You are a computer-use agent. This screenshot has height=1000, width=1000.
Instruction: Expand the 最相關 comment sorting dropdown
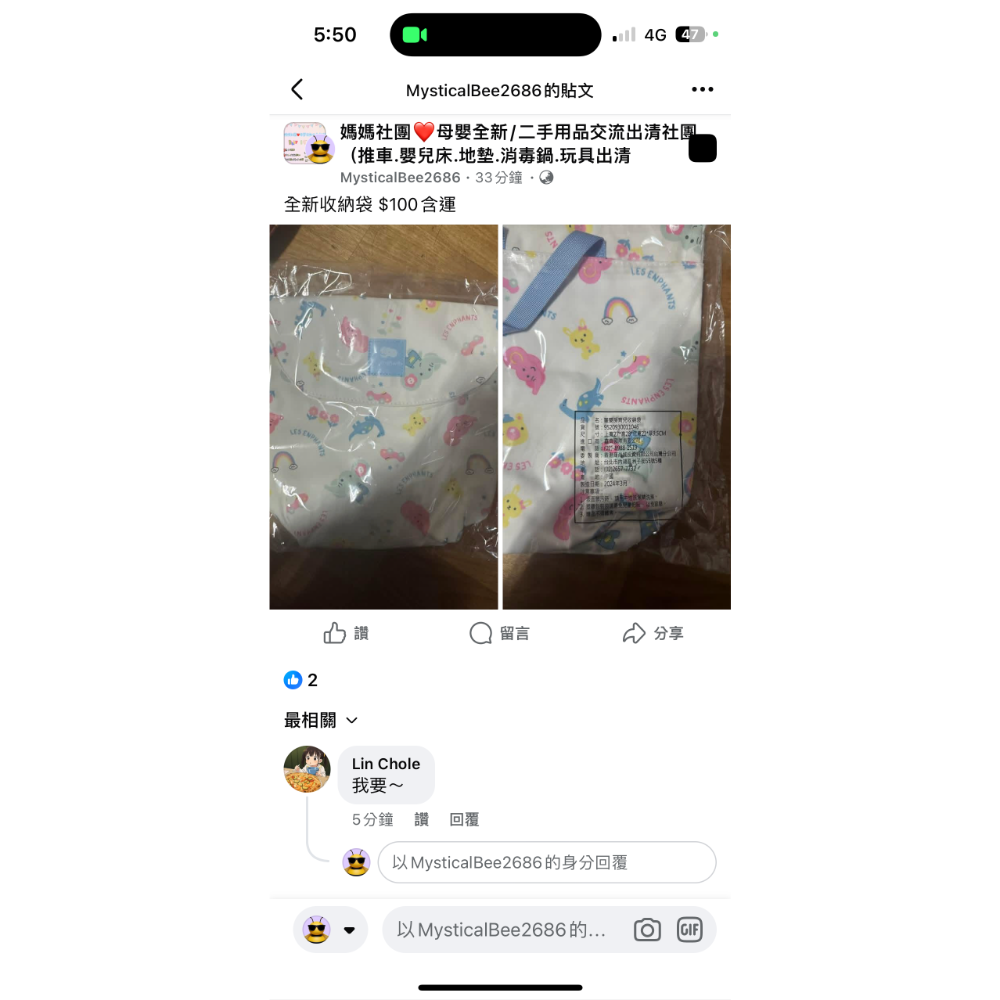click(x=320, y=720)
